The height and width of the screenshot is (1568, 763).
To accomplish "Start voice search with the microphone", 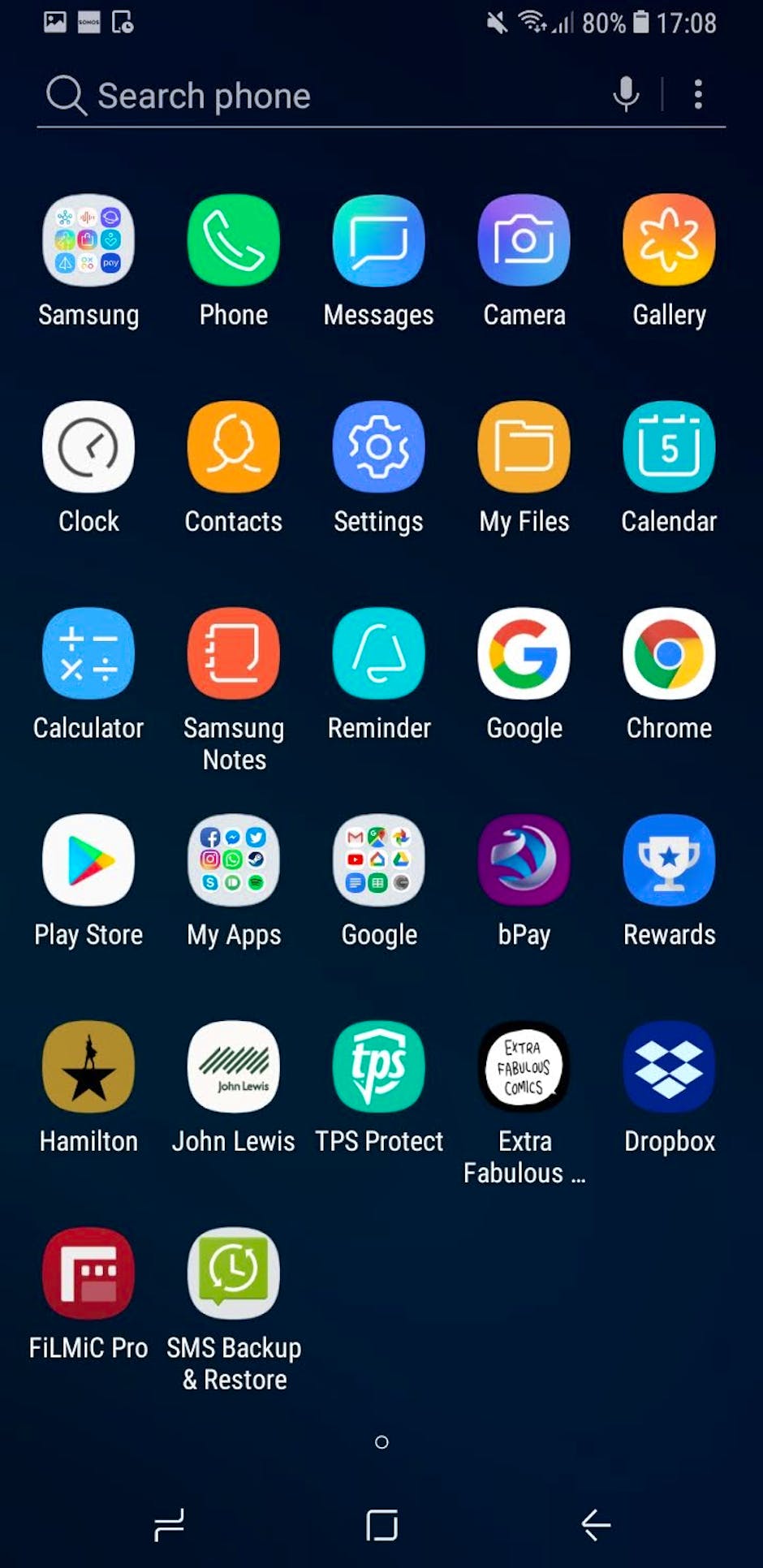I will point(626,94).
